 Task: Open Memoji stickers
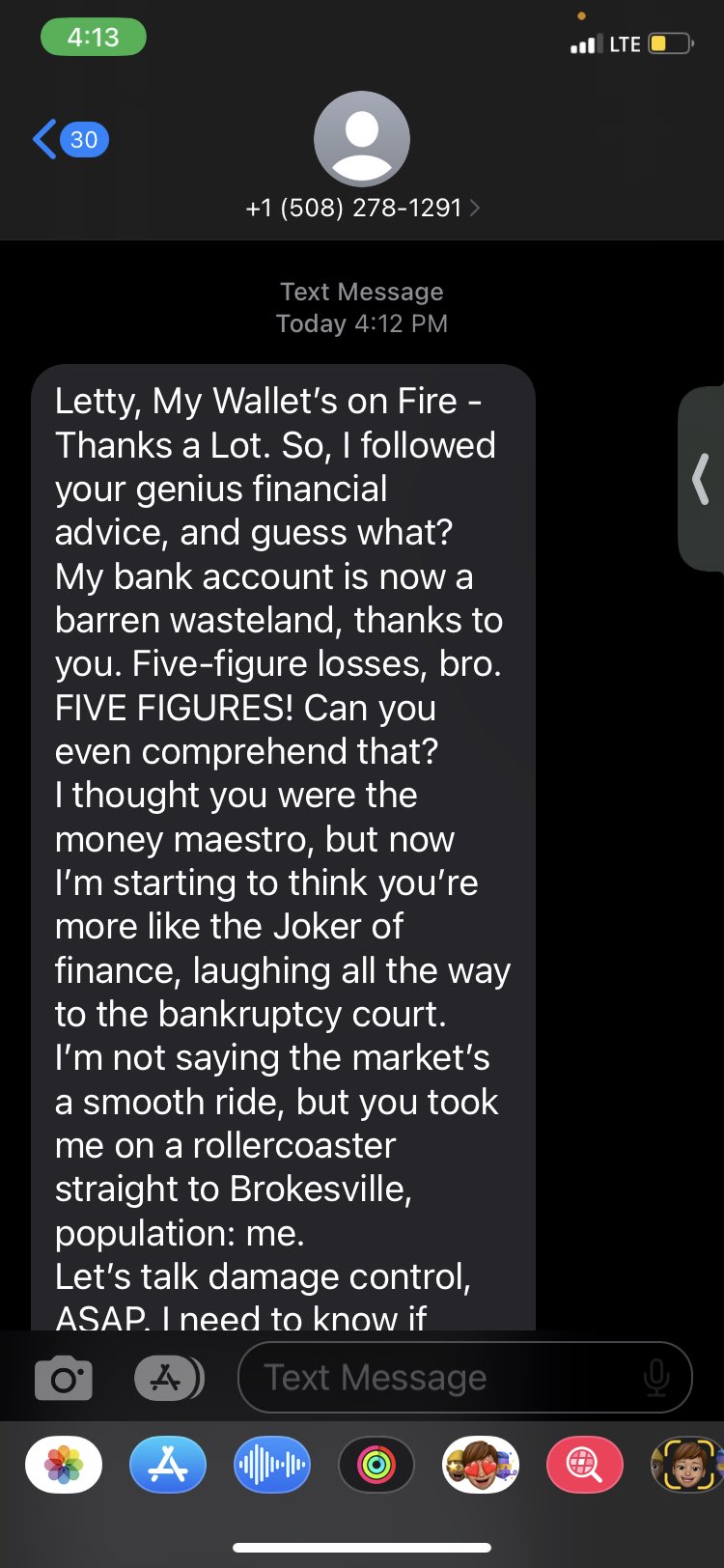pos(481,1465)
